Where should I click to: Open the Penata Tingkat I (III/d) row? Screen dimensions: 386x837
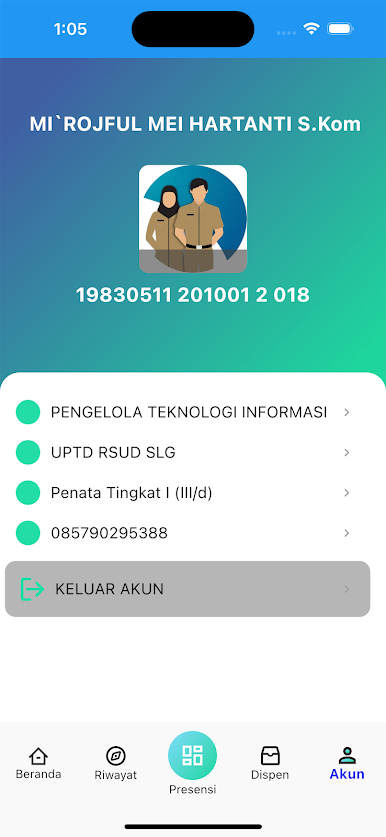tap(187, 493)
